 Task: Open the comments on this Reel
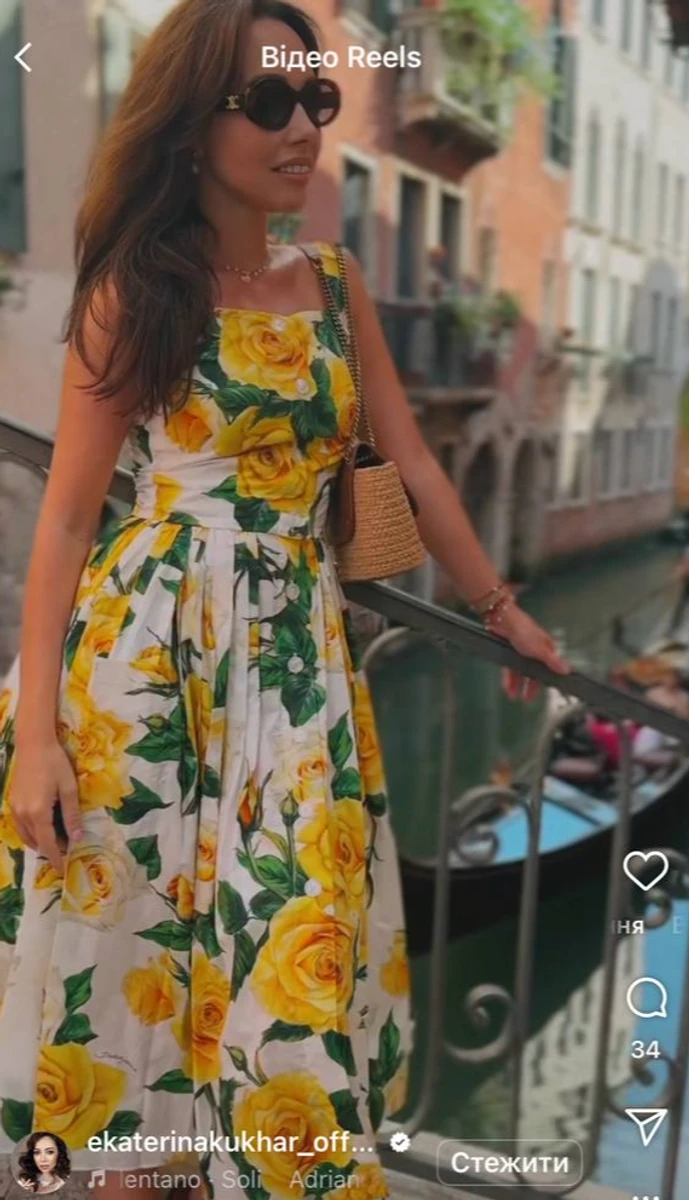(646, 998)
